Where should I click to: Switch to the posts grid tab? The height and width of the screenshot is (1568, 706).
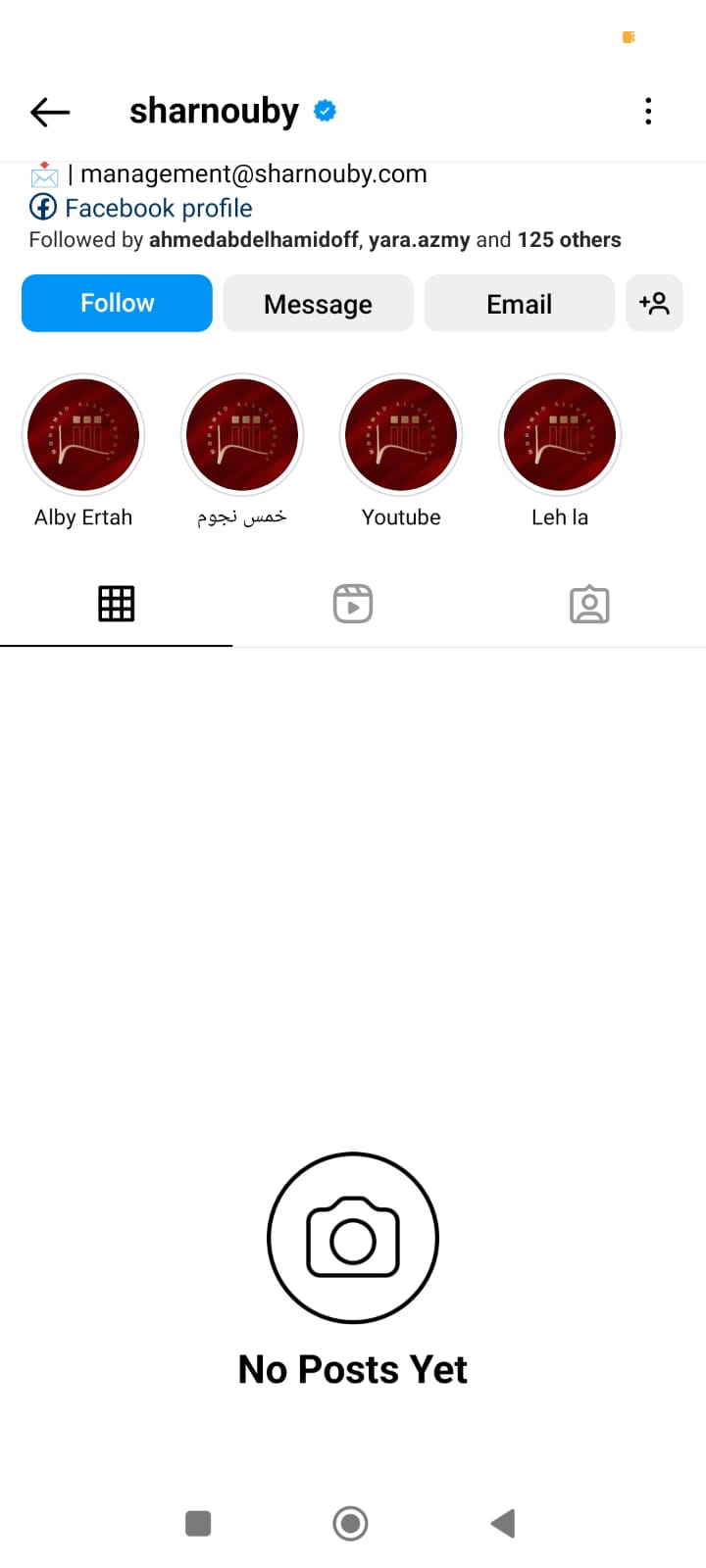pos(116,604)
